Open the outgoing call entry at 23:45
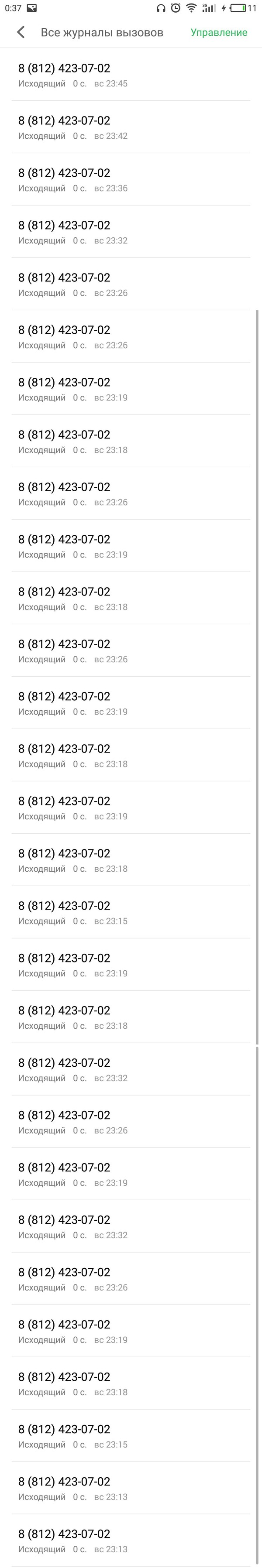Image resolution: width=262 pixels, height=1568 pixels. pos(131,75)
